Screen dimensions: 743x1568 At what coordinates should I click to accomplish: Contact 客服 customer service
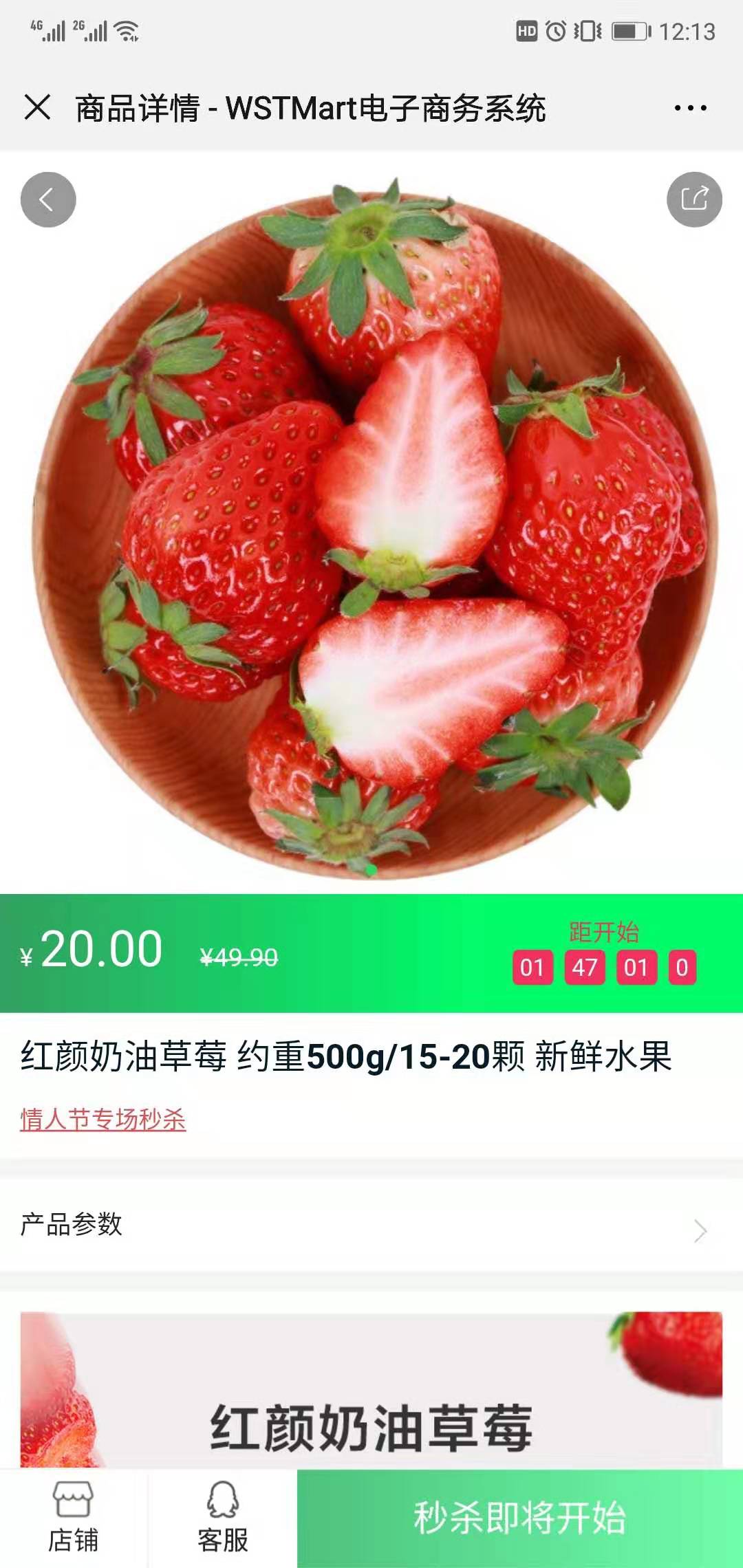tap(222, 1518)
